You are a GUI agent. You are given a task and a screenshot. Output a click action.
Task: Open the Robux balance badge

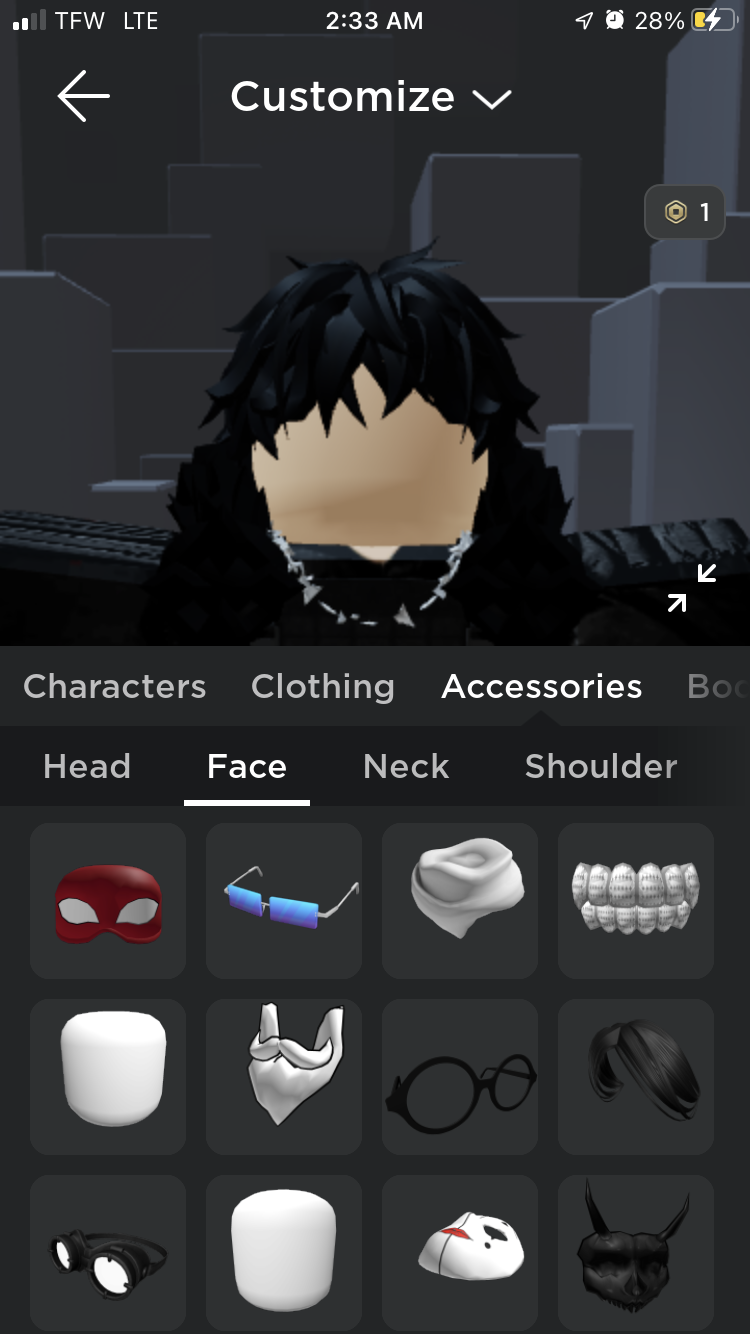(x=685, y=212)
